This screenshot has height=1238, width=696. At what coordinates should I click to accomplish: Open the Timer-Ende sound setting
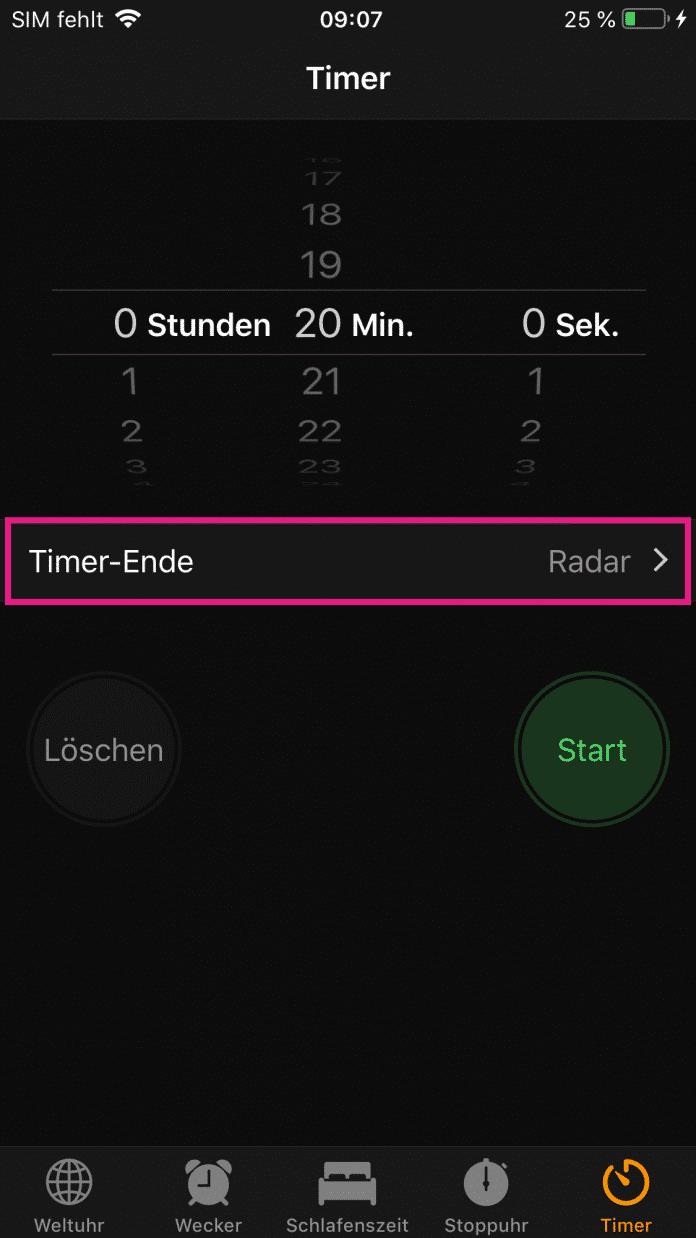[x=347, y=561]
